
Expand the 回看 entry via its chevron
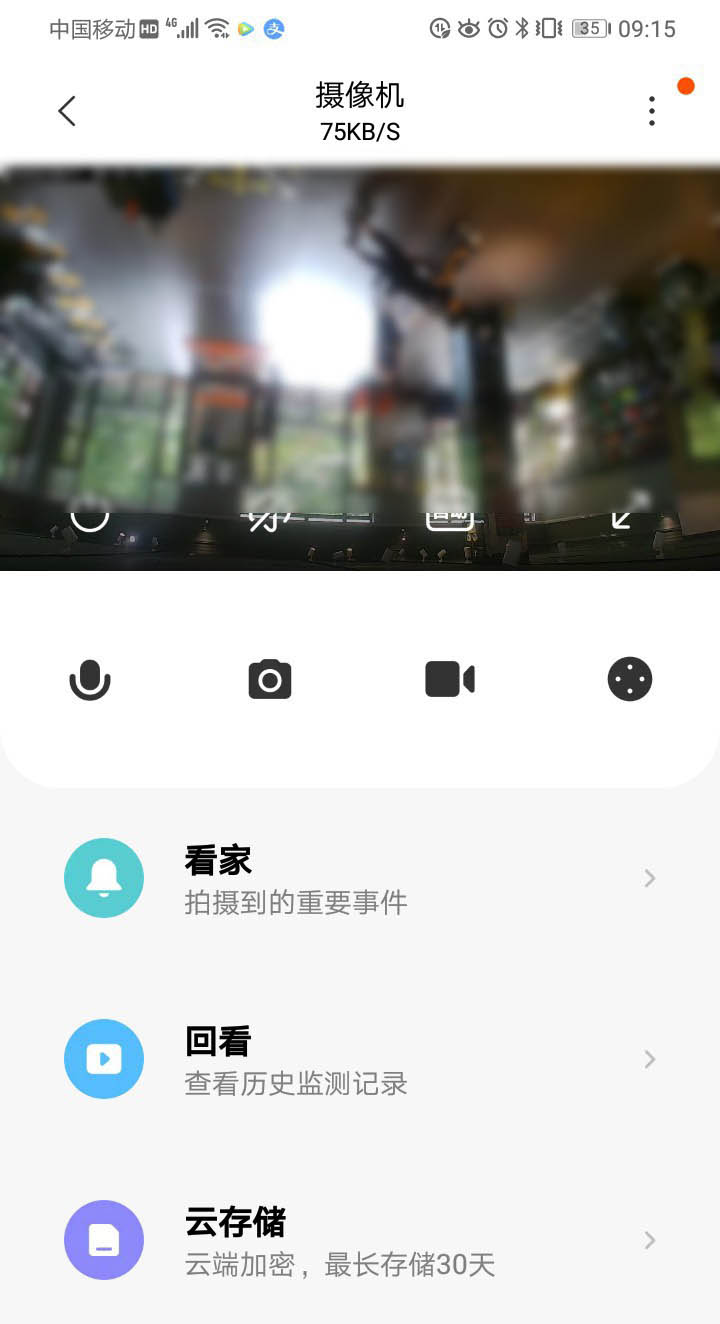650,1059
